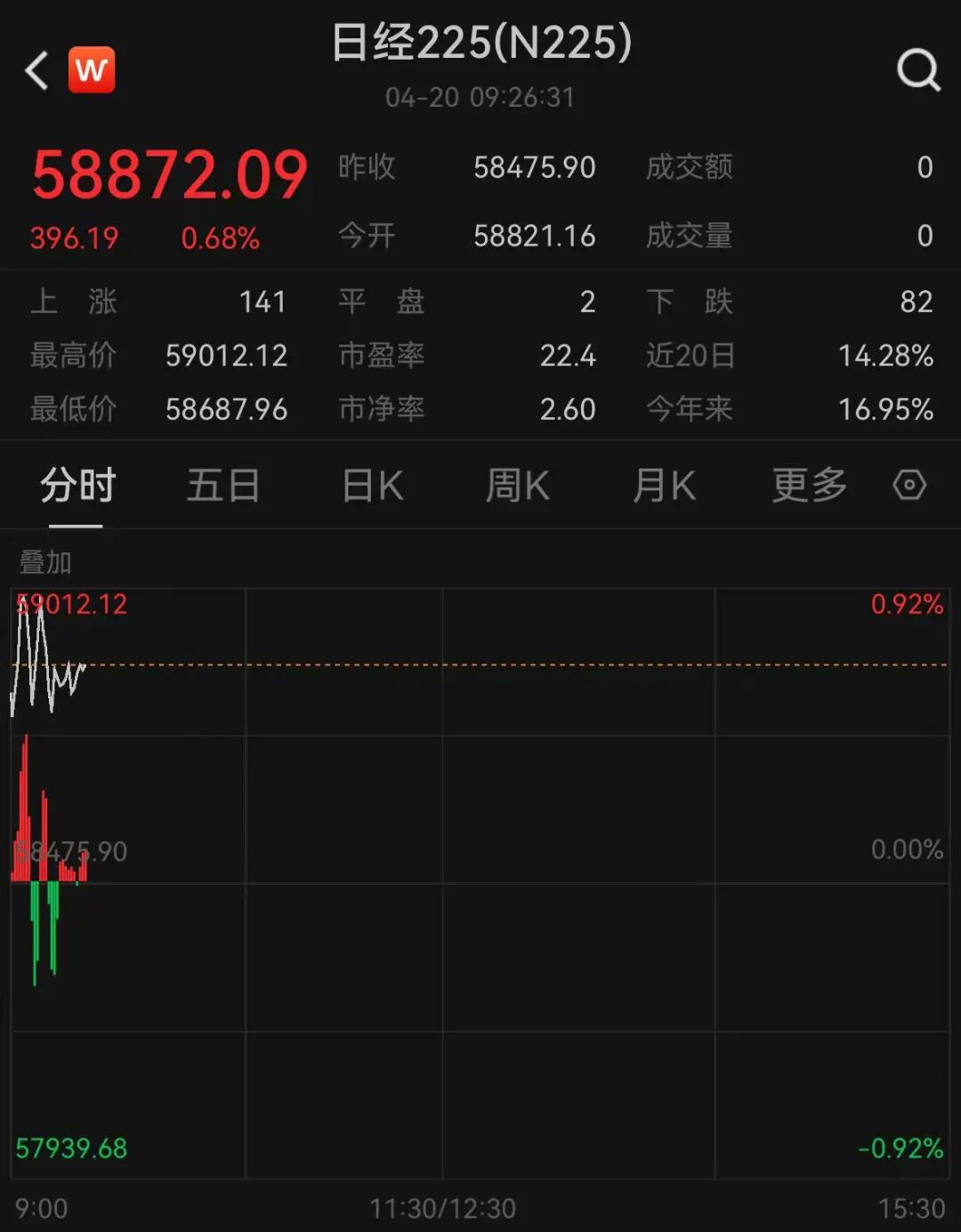Show the 月K chart tab
The image size is (961, 1232).
[x=664, y=486]
